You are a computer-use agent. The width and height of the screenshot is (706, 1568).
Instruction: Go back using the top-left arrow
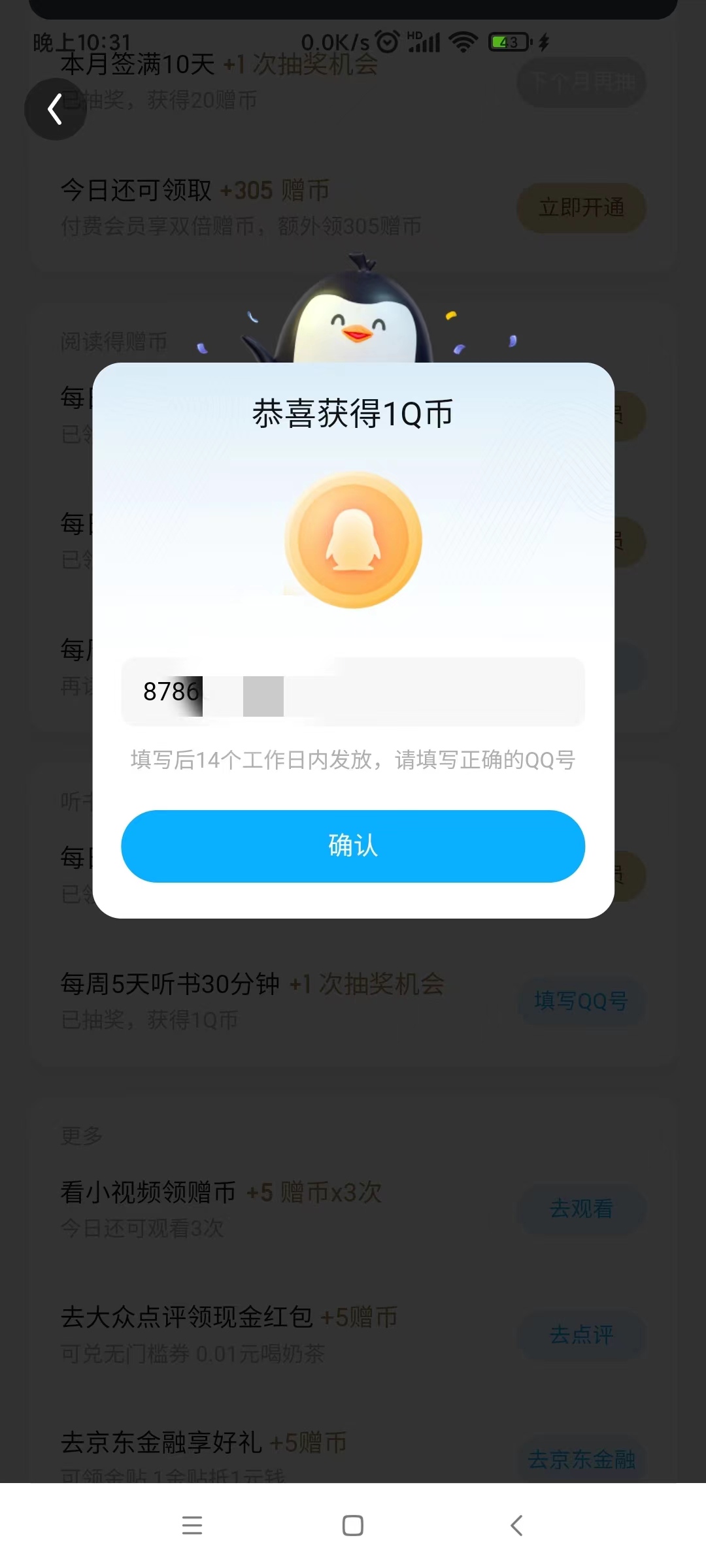click(x=56, y=109)
